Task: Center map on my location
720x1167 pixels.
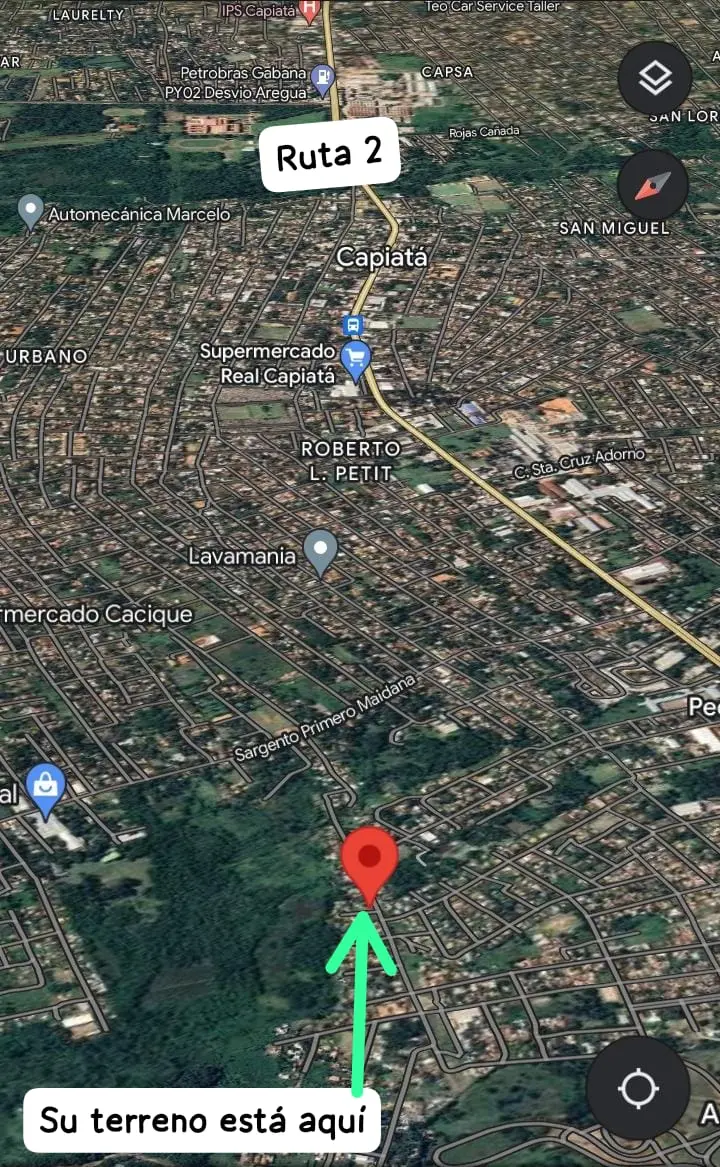Action: [x=638, y=1088]
